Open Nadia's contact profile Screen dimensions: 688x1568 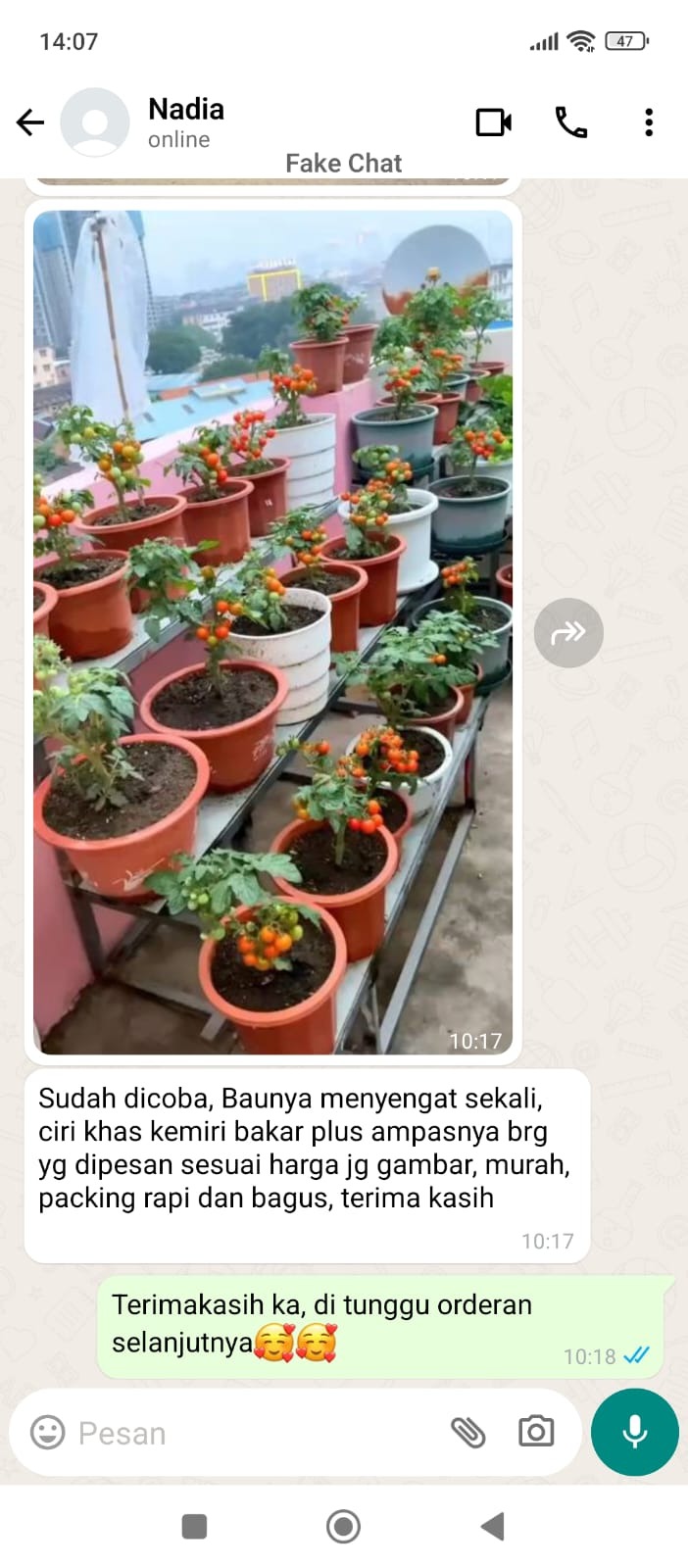click(x=185, y=122)
